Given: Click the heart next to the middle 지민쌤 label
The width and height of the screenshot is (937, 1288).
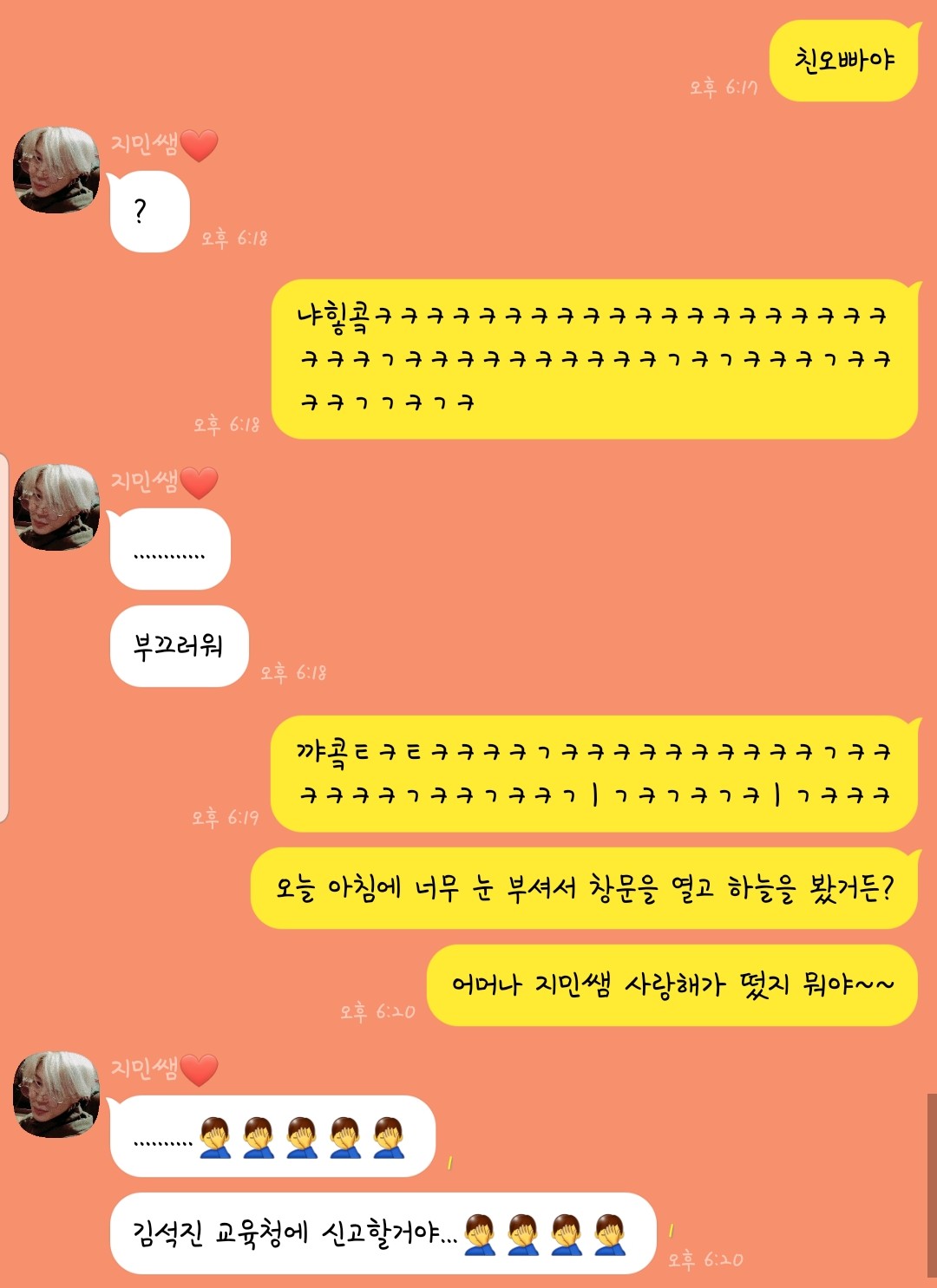Looking at the screenshot, I should pyautogui.click(x=201, y=483).
